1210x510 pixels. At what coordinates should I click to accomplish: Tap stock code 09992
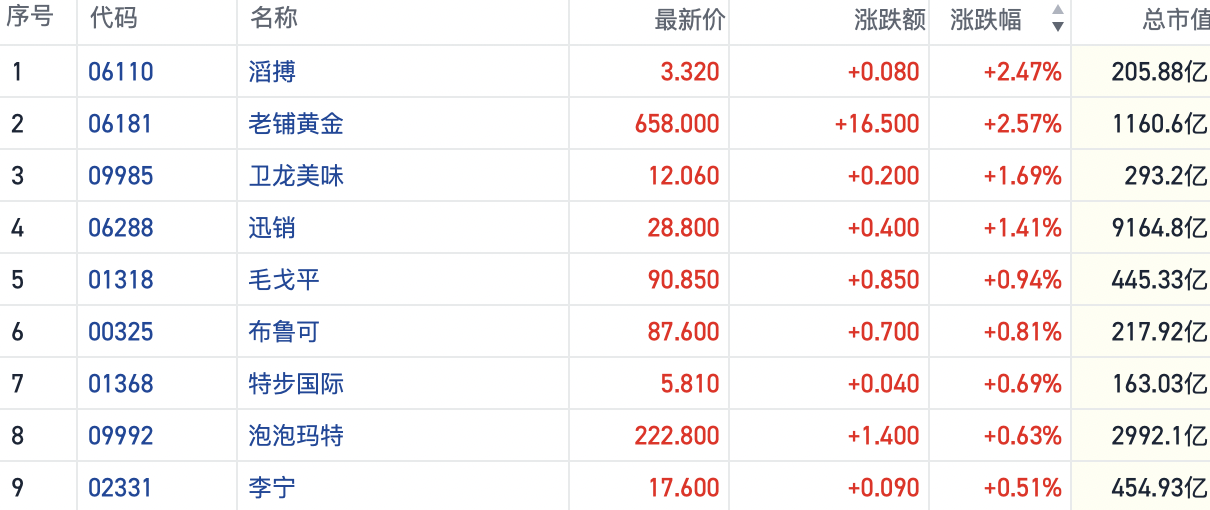pos(121,436)
